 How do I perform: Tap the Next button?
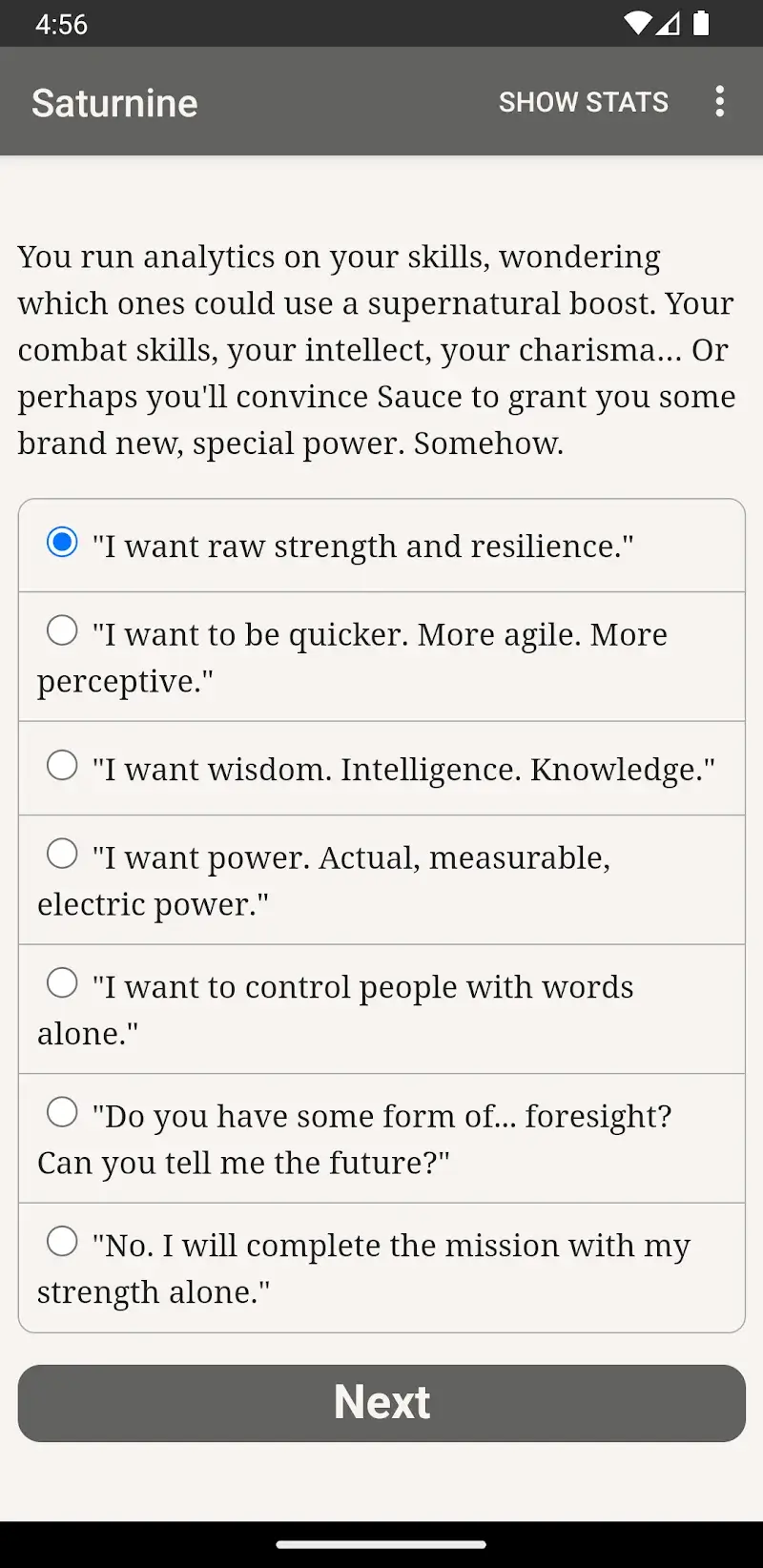tap(381, 1403)
